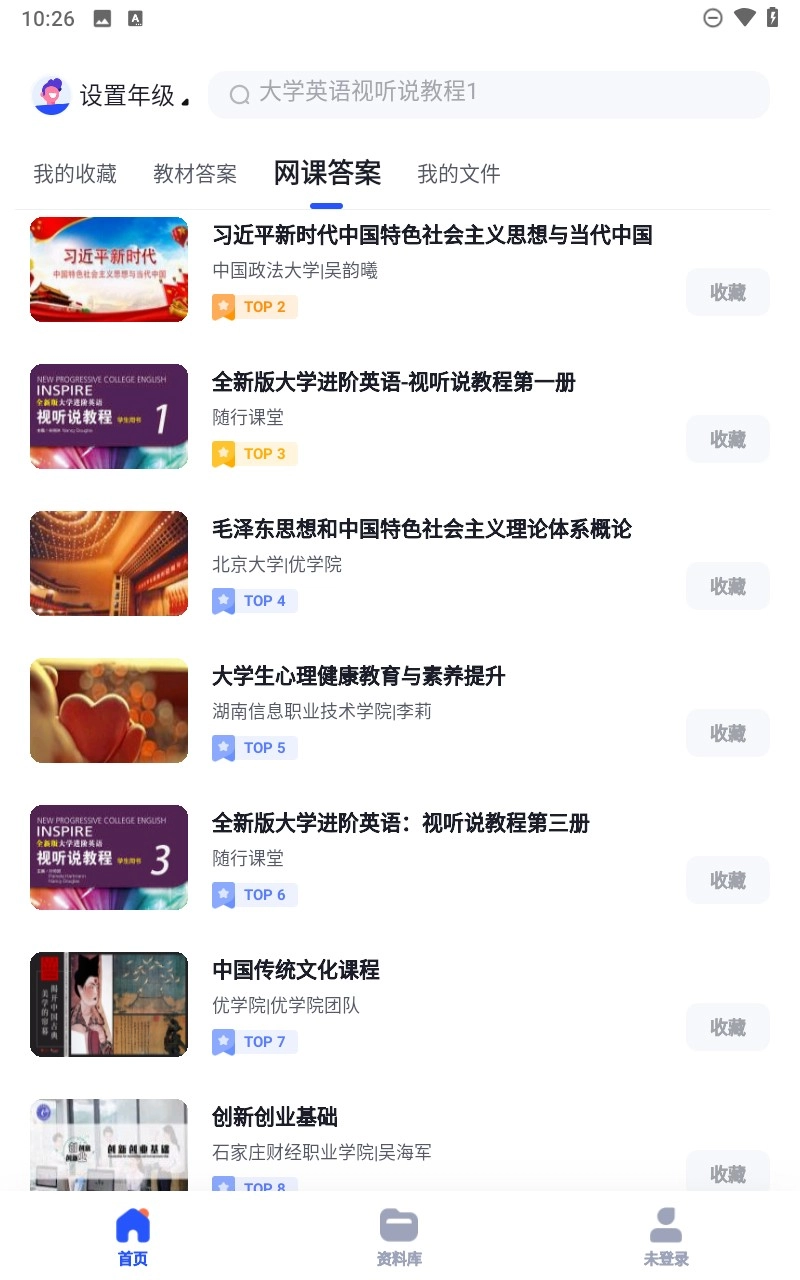This screenshot has width=800, height=1280.
Task: Tap the 视听说教程第三册 cover thumbnail
Action: [108, 857]
